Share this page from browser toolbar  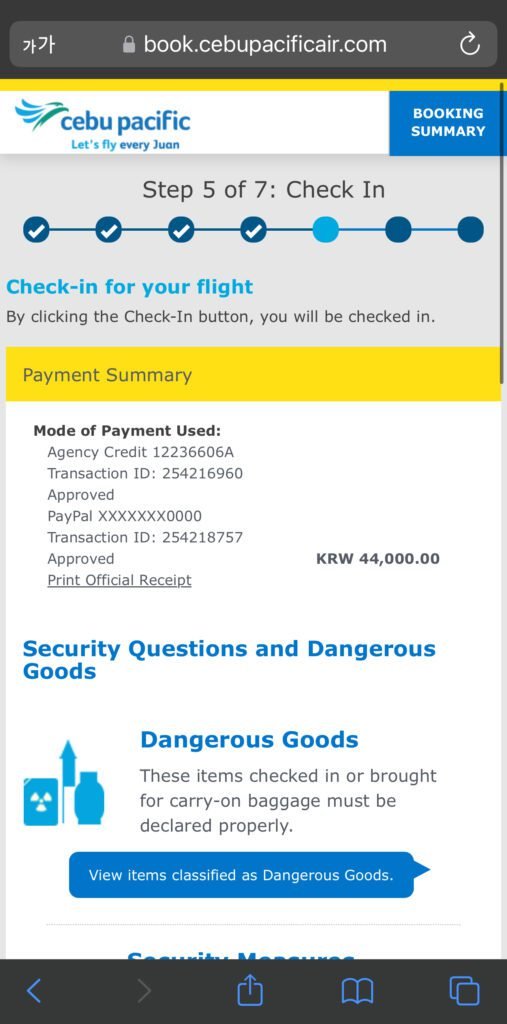[x=250, y=989]
